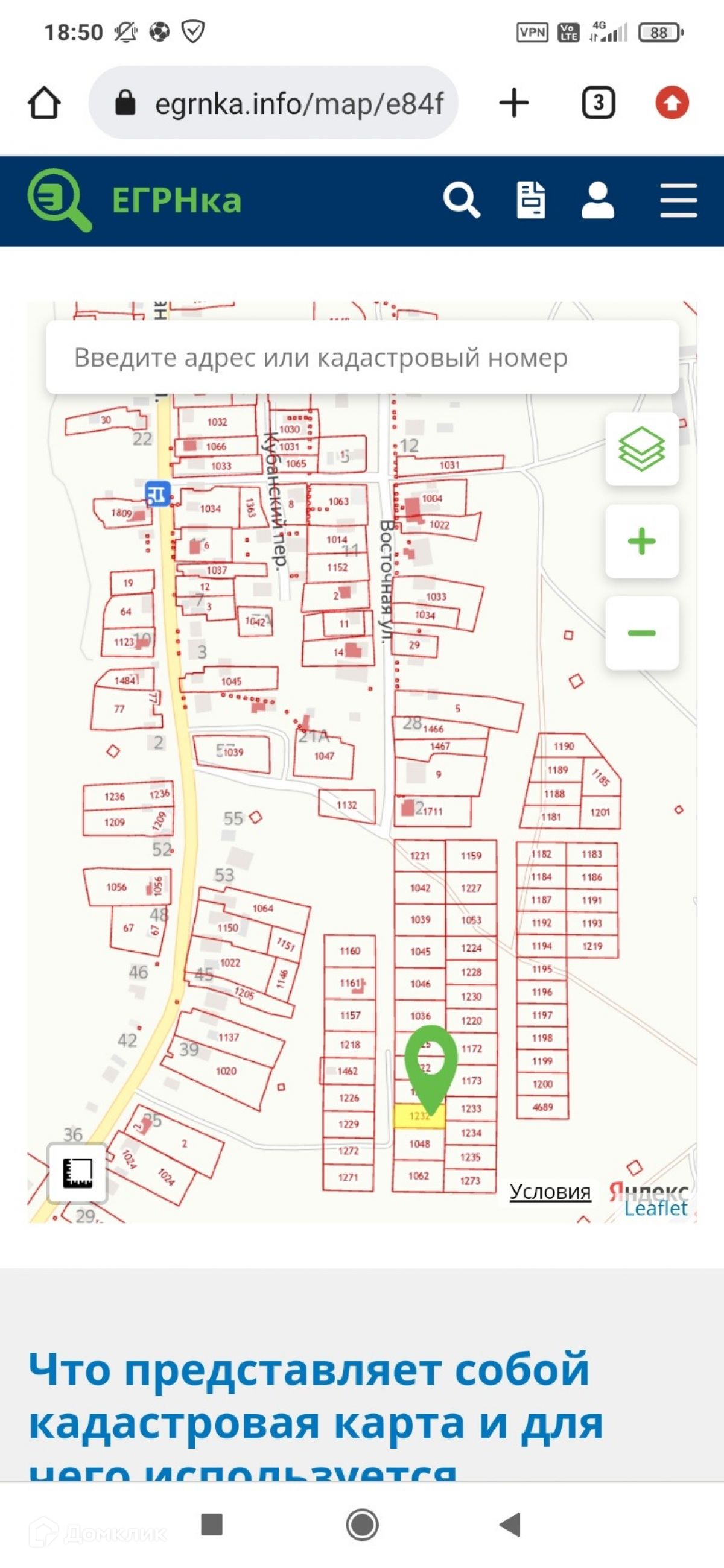
Task: Zoom out the cadastral map
Action: click(x=642, y=633)
